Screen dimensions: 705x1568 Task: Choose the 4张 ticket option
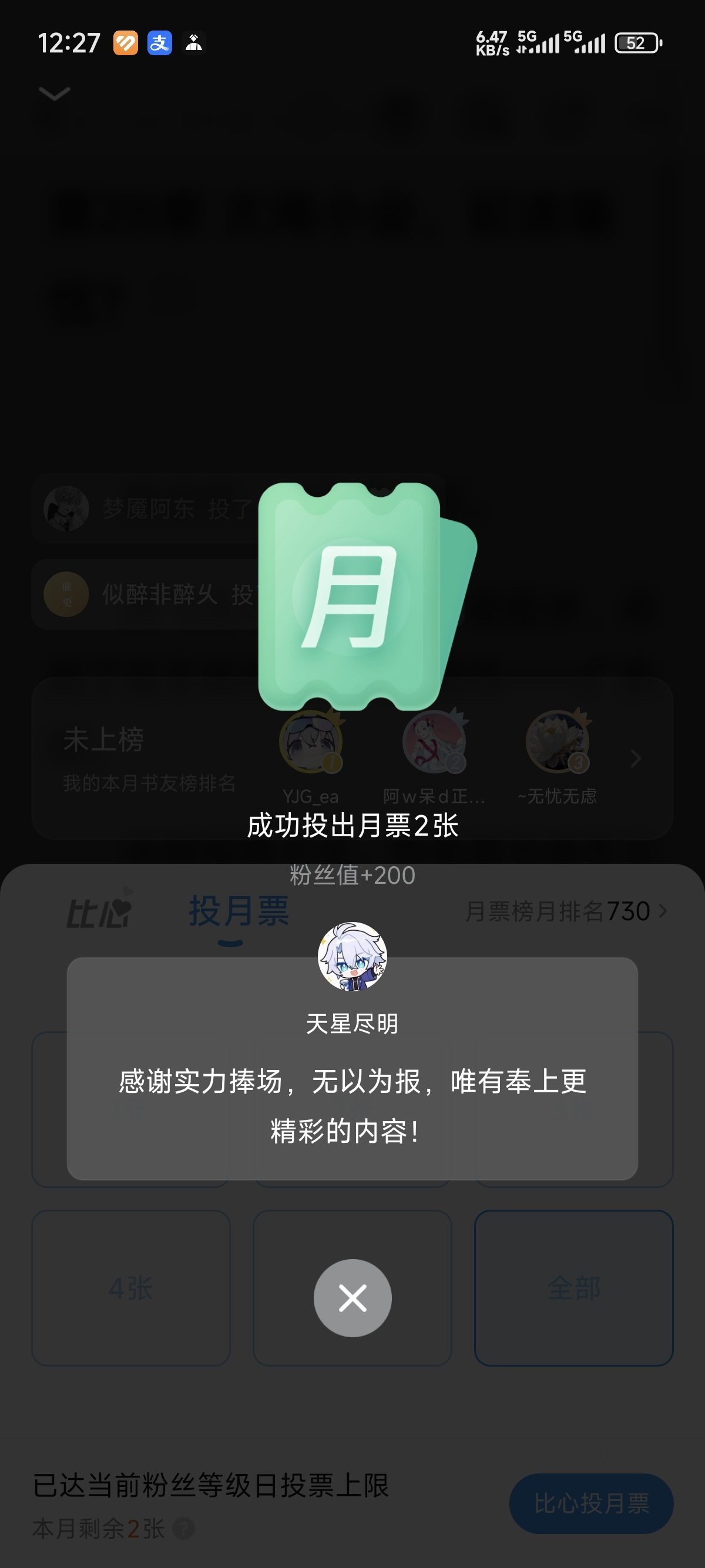click(x=131, y=1288)
